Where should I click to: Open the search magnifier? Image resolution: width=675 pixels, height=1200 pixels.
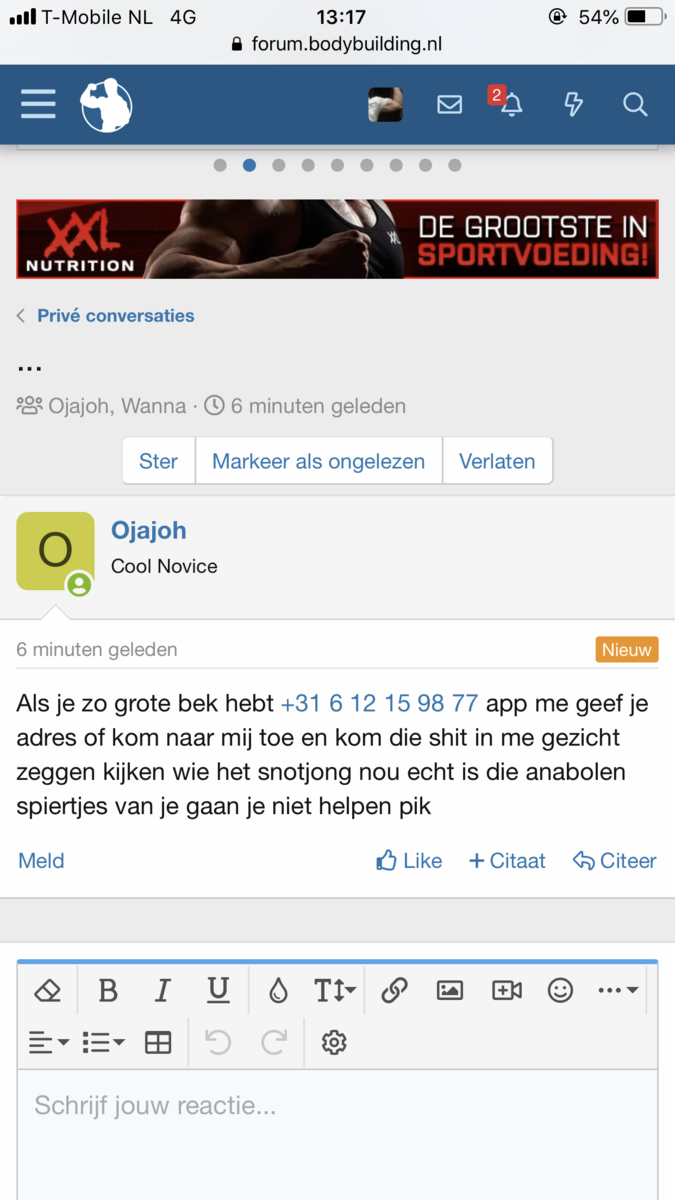click(x=635, y=104)
